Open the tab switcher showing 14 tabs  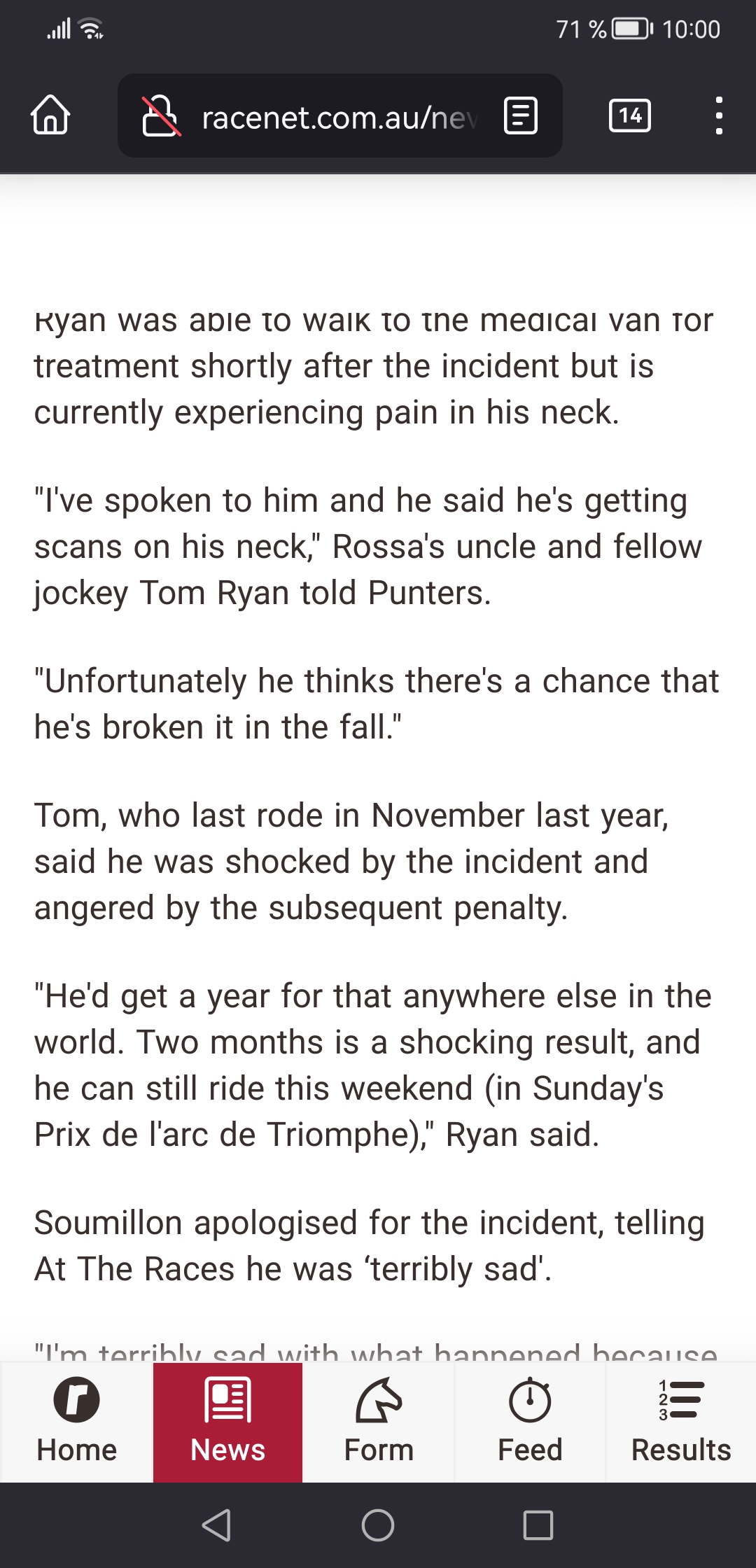(x=630, y=115)
